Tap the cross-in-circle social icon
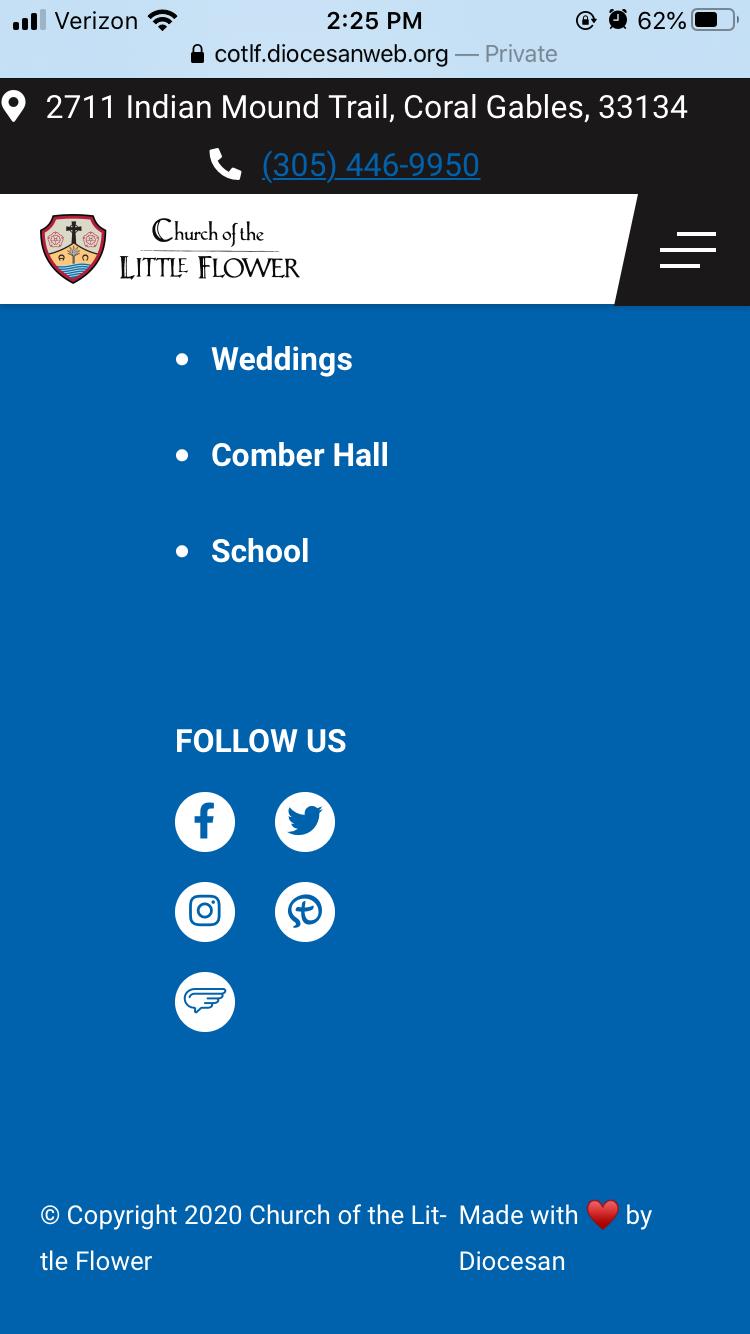The image size is (750, 1334). [x=305, y=912]
